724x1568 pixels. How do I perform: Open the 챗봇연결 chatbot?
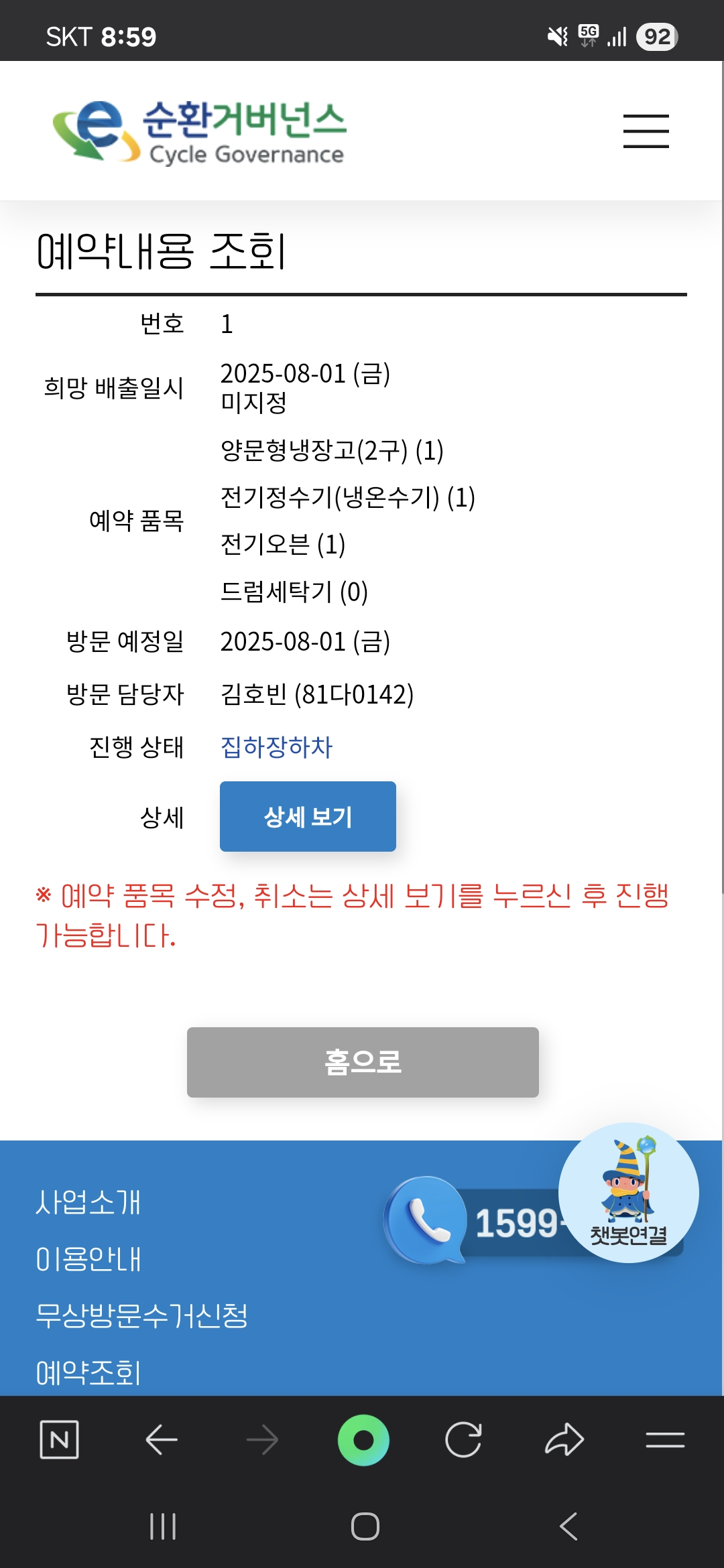(628, 1193)
